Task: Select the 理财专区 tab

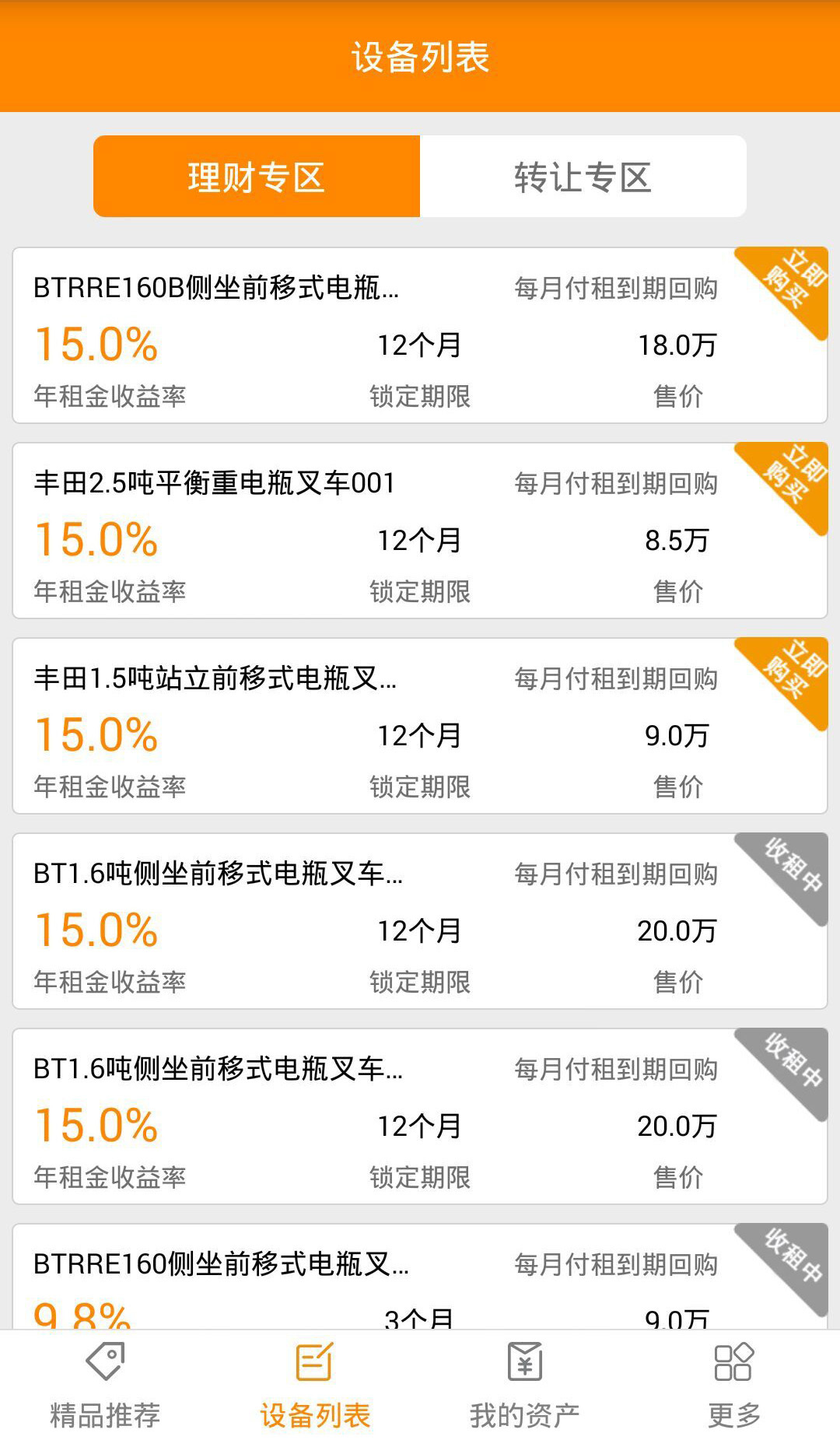Action: point(257,177)
